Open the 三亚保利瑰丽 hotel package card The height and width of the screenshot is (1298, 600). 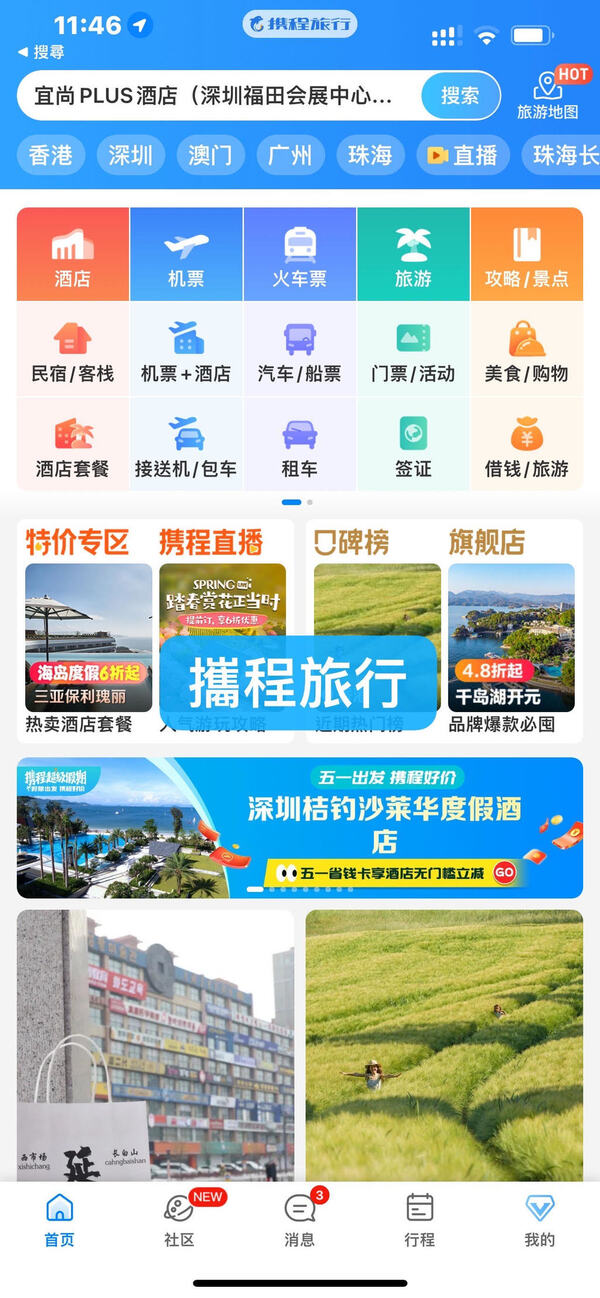(x=88, y=638)
